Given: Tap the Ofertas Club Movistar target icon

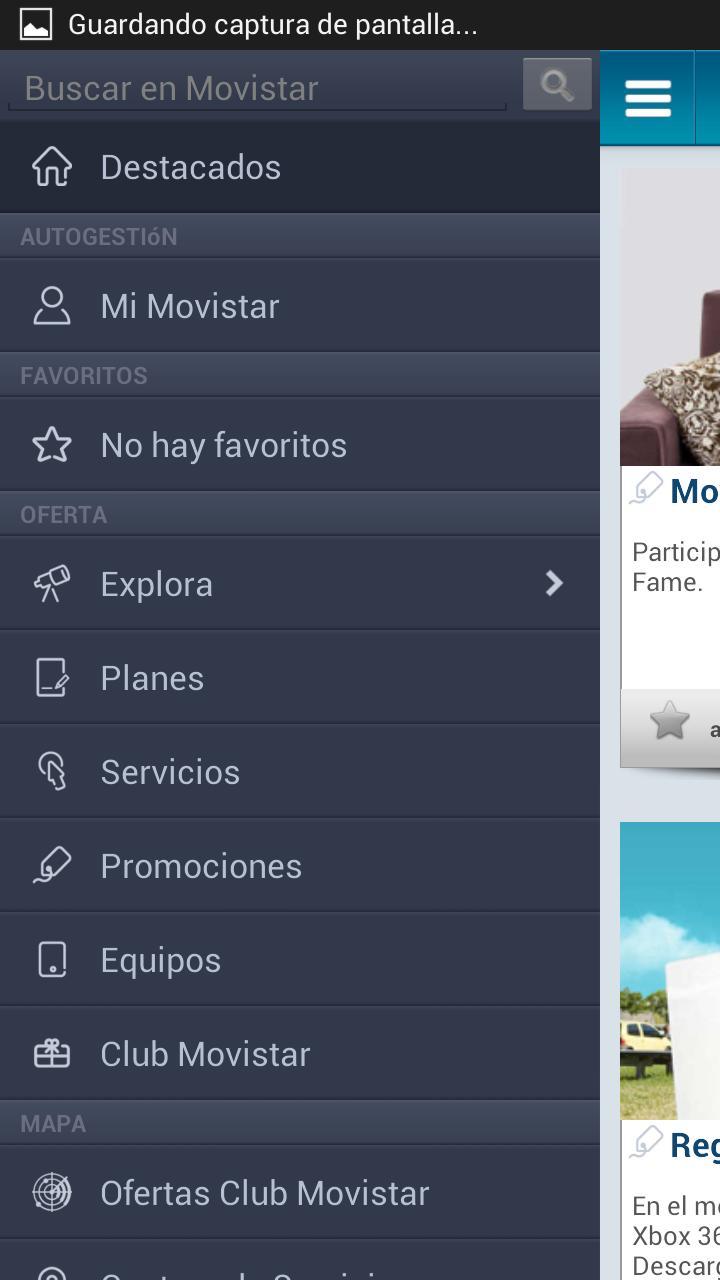Looking at the screenshot, I should (51, 1192).
